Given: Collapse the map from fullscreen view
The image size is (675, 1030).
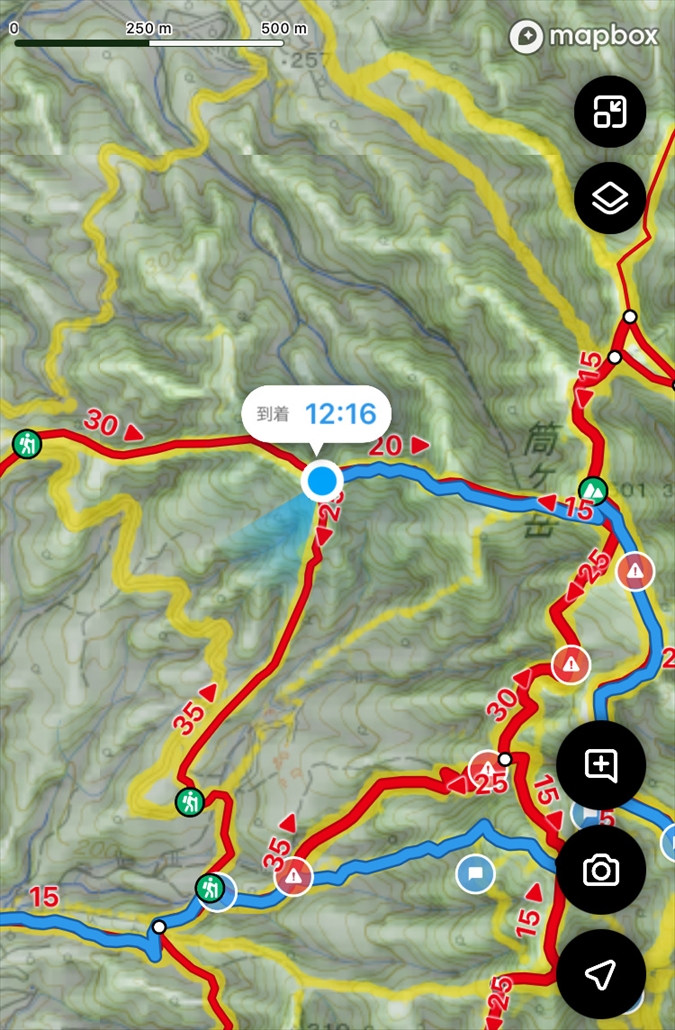Looking at the screenshot, I should pyautogui.click(x=610, y=112).
